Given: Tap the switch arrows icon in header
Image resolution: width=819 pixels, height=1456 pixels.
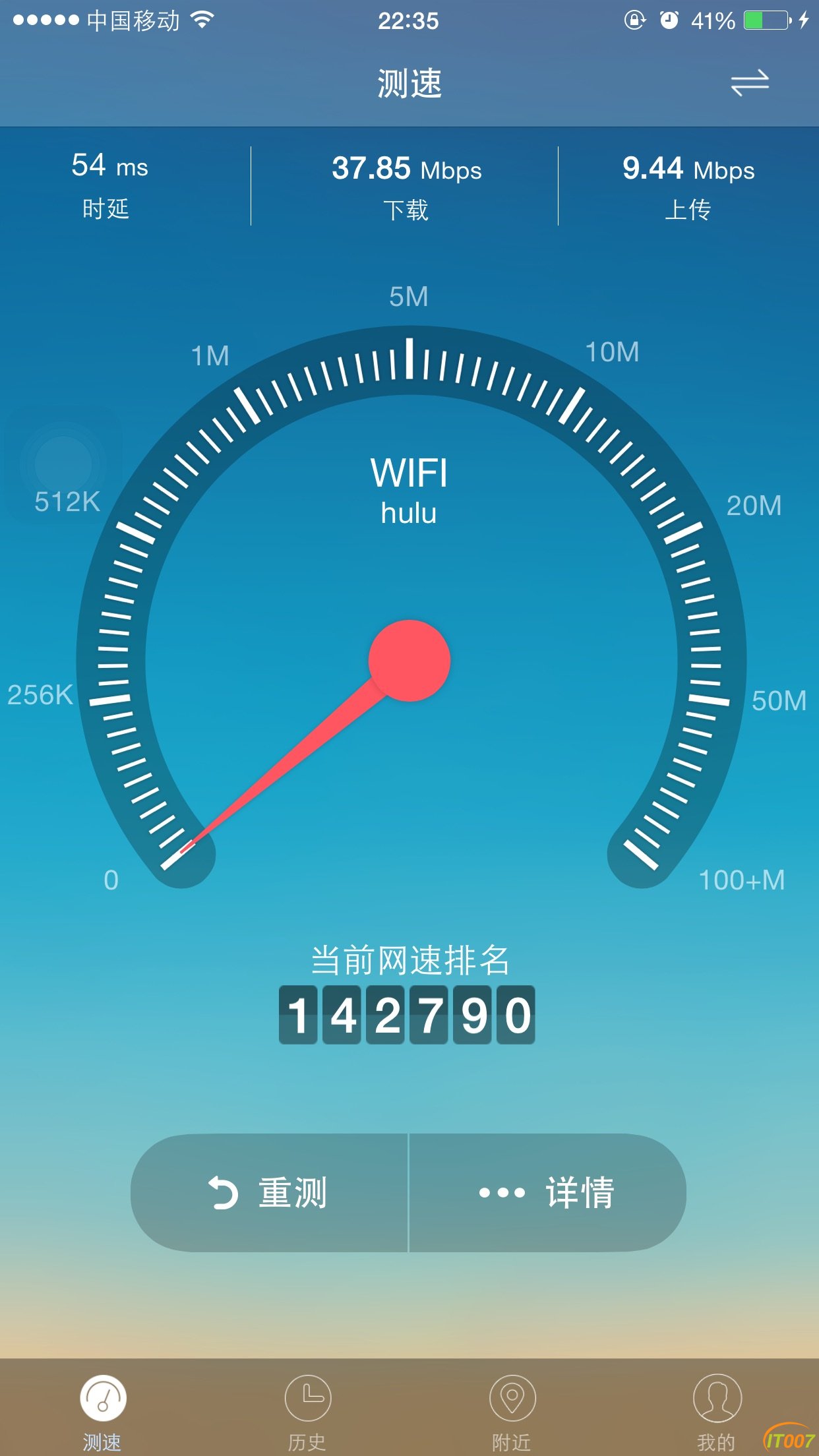Looking at the screenshot, I should [x=750, y=83].
